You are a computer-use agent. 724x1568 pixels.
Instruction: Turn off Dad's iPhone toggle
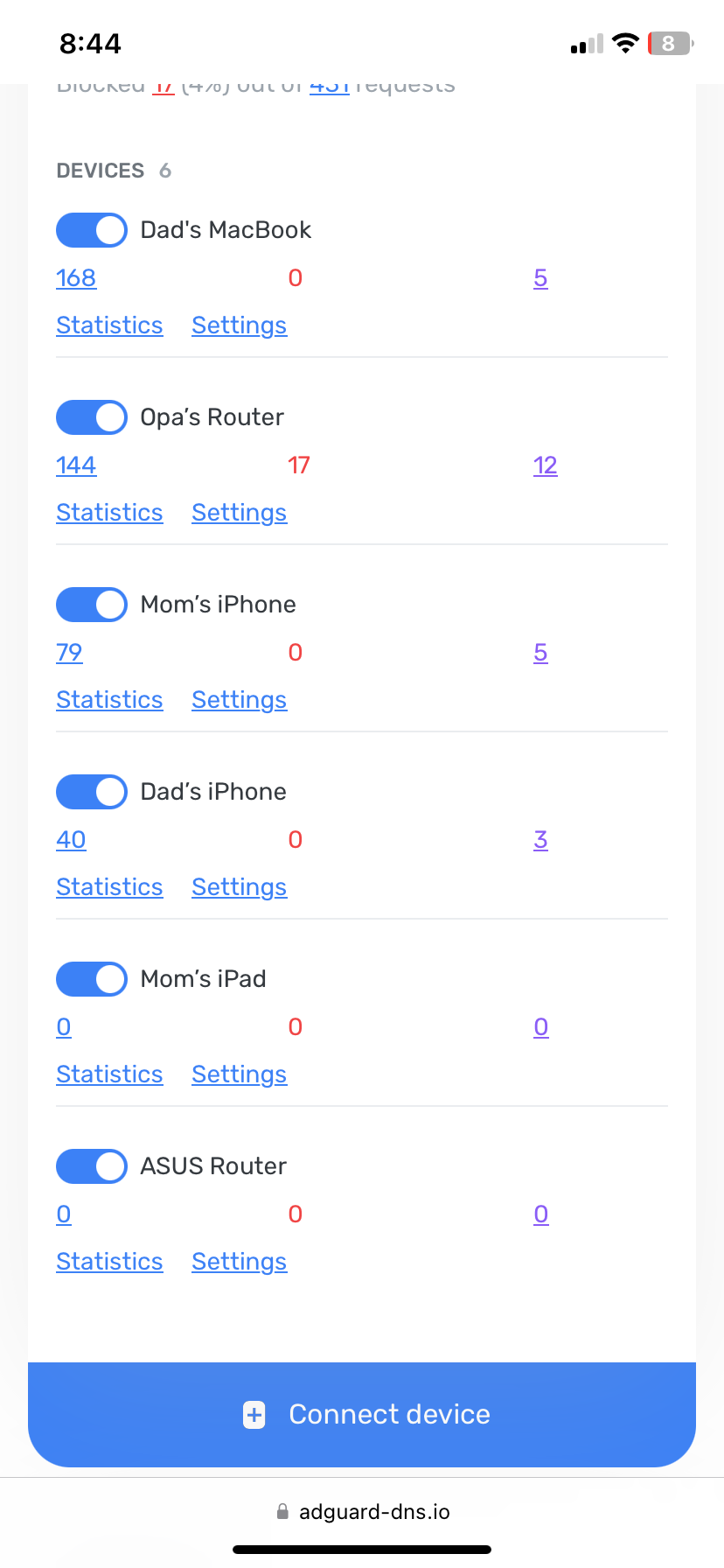click(x=91, y=792)
